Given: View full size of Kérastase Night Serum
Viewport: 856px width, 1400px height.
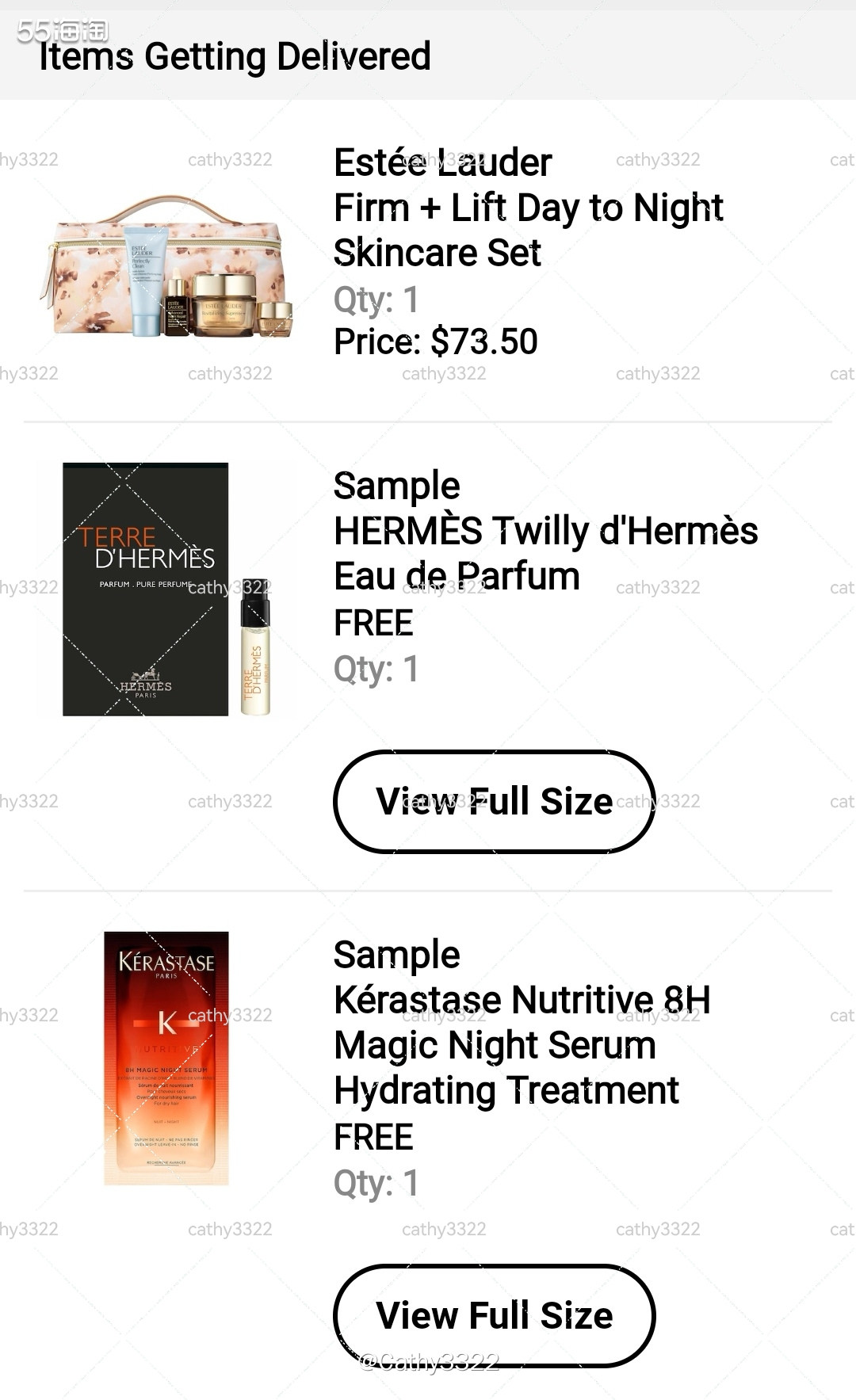Looking at the screenshot, I should (494, 1315).
